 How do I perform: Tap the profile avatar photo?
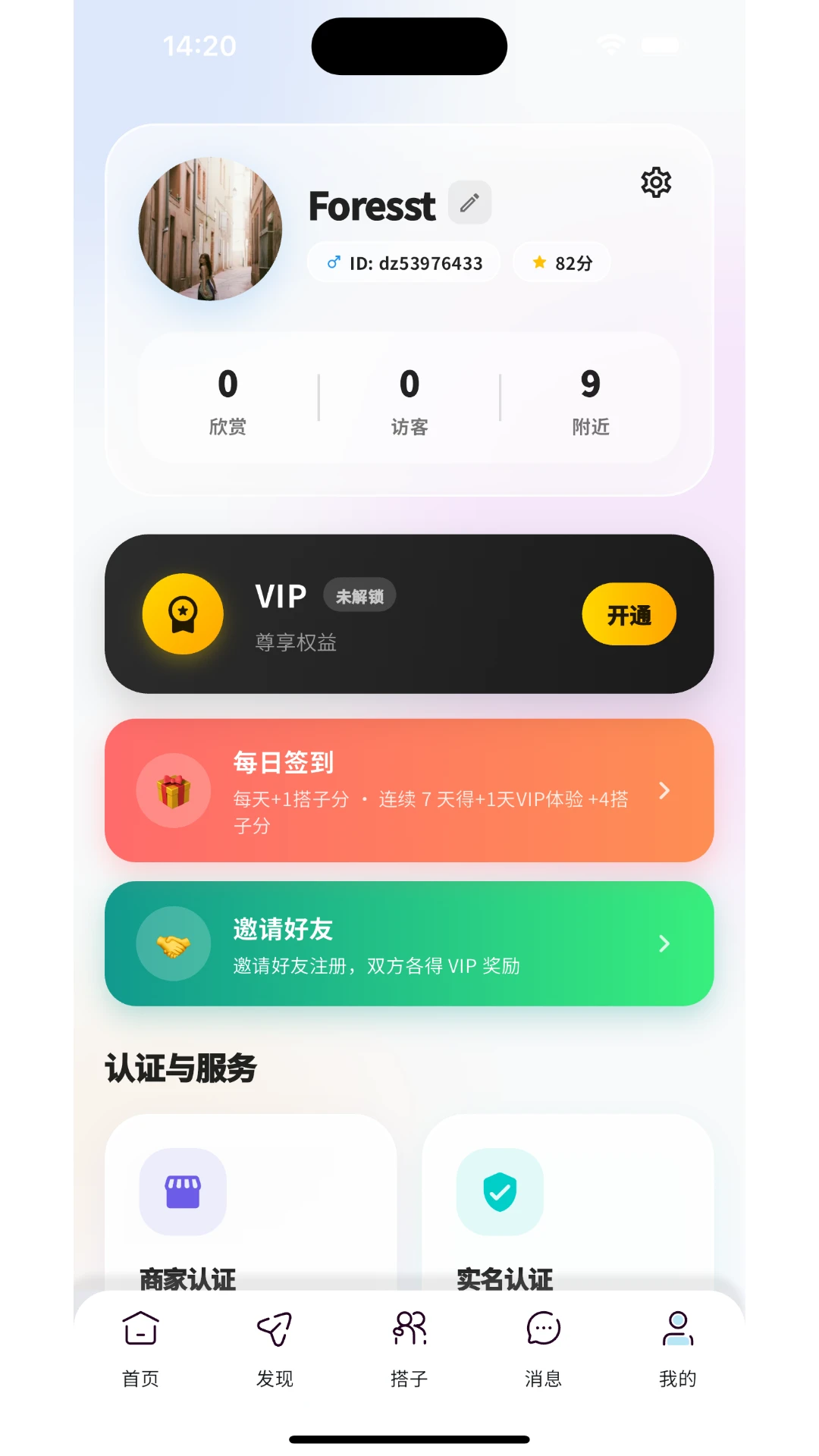tap(210, 229)
